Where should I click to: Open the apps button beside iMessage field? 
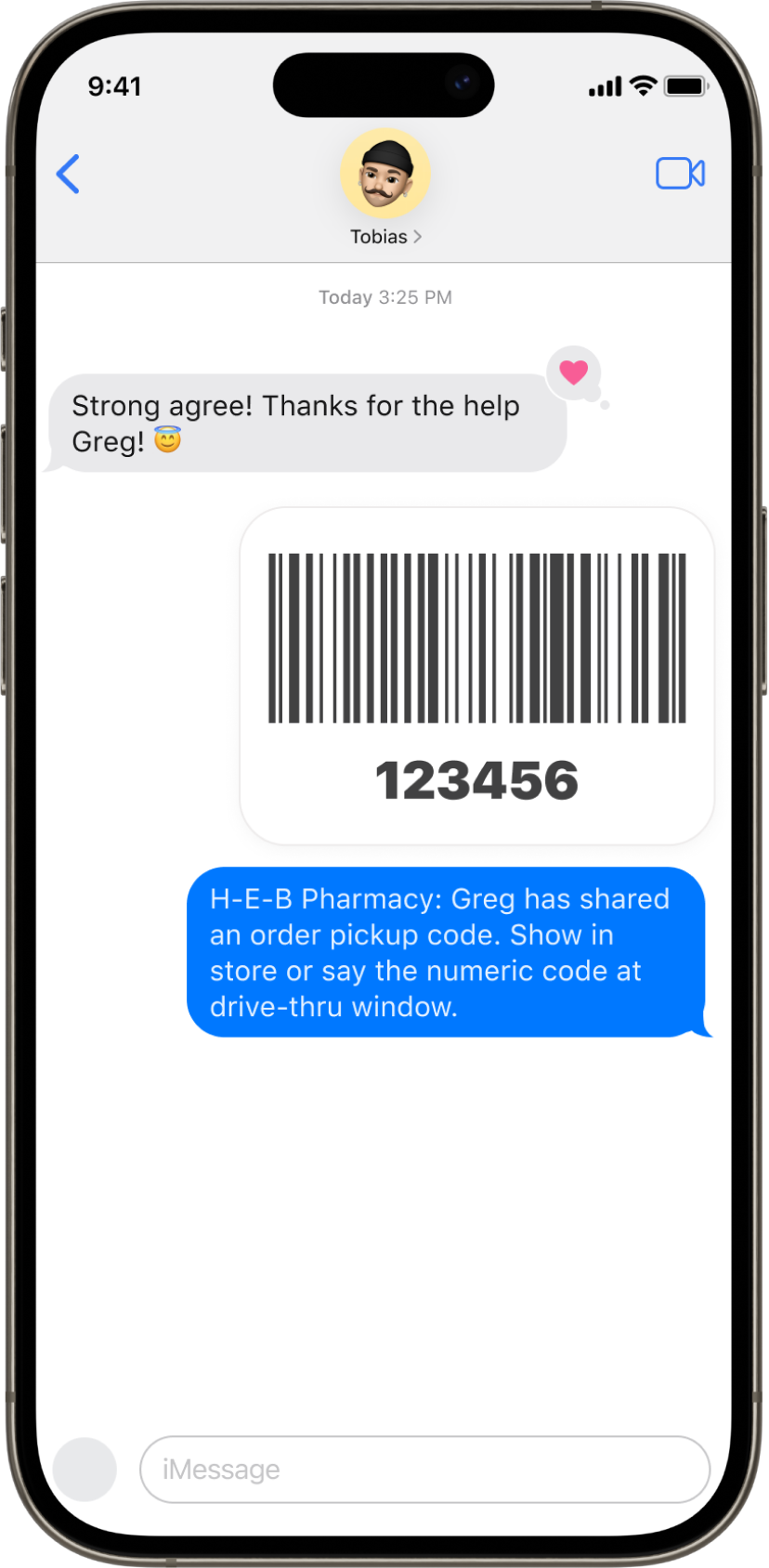pyautogui.click(x=85, y=1469)
